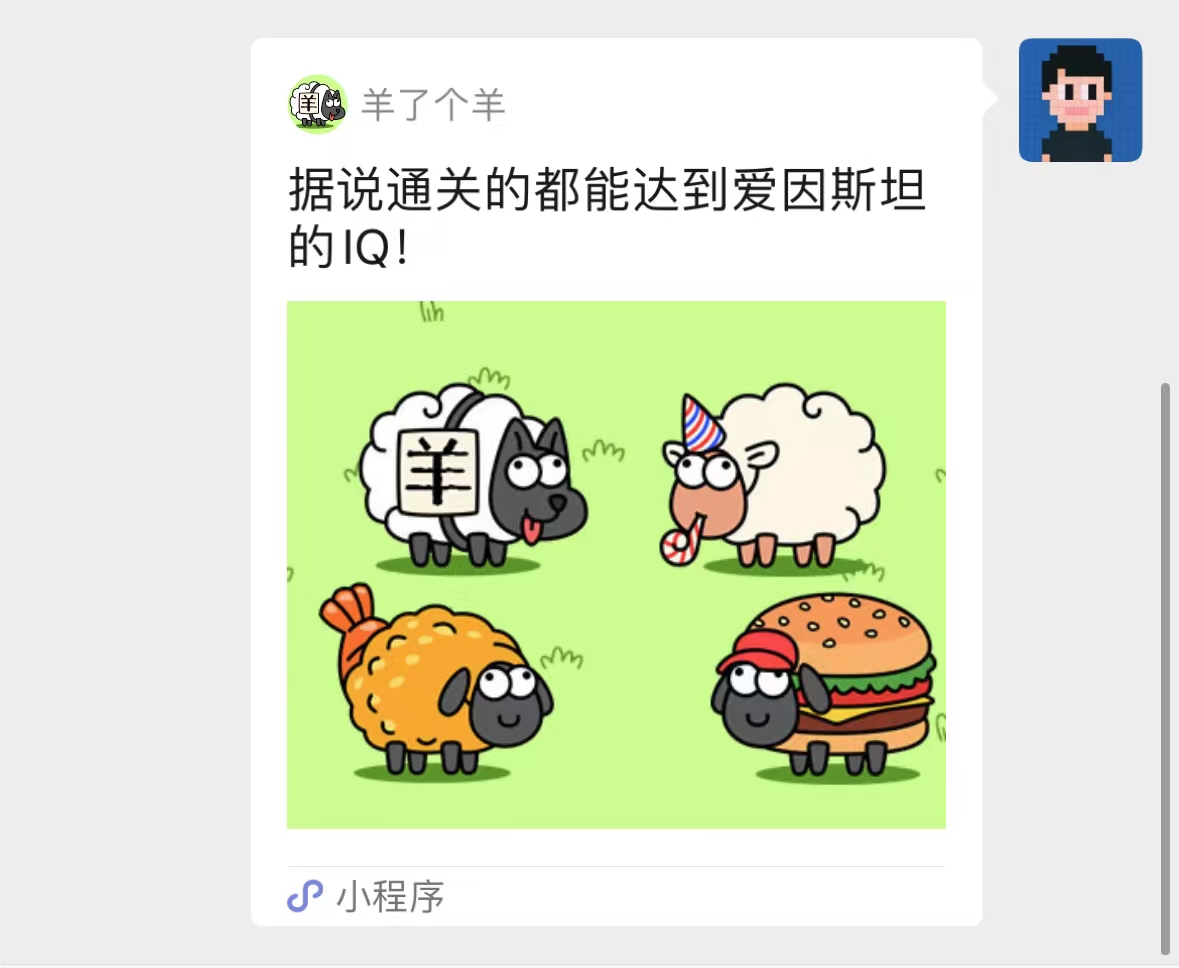Tap the sender's pixel avatar

pos(1079,100)
